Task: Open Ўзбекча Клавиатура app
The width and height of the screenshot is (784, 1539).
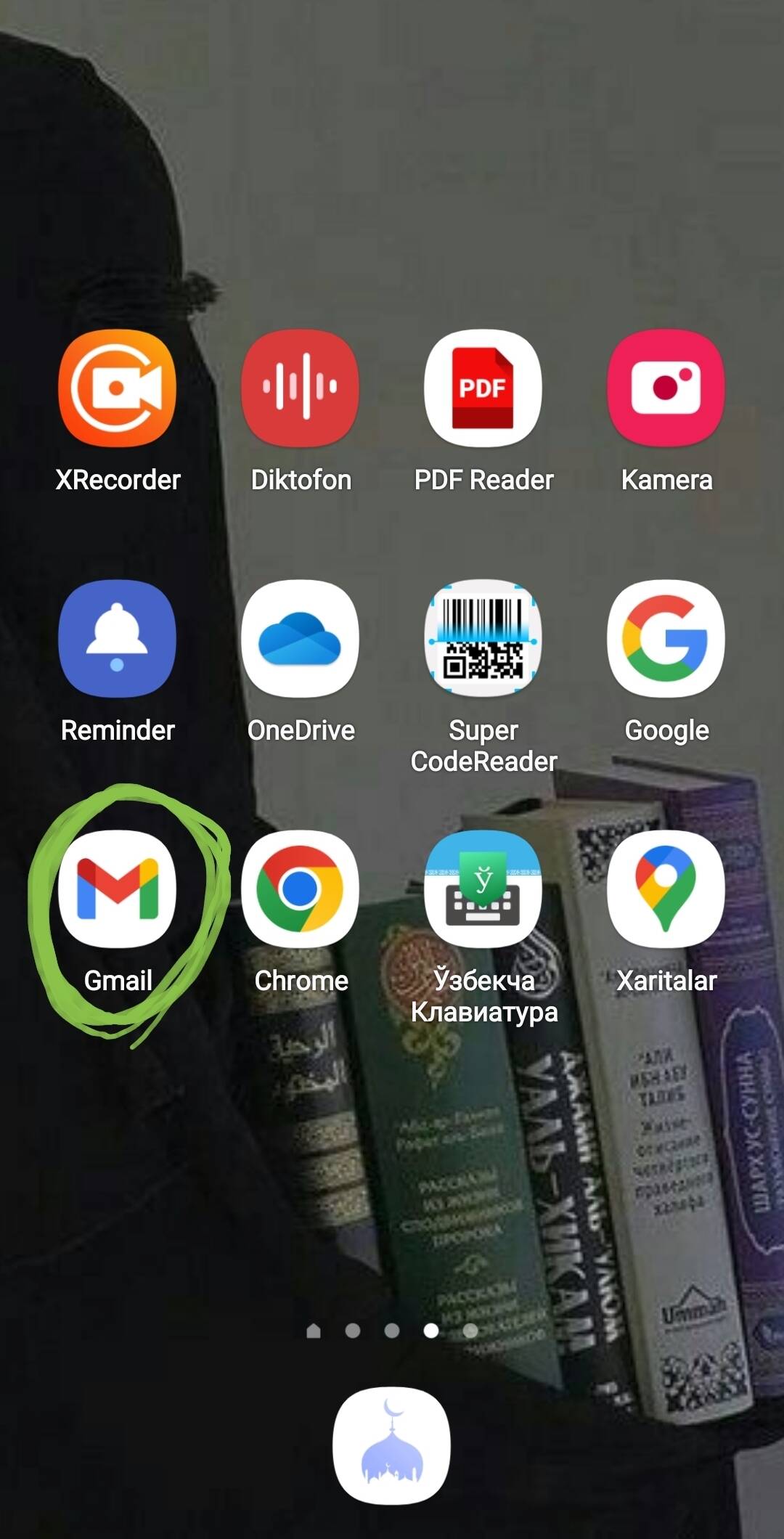Action: point(483,889)
